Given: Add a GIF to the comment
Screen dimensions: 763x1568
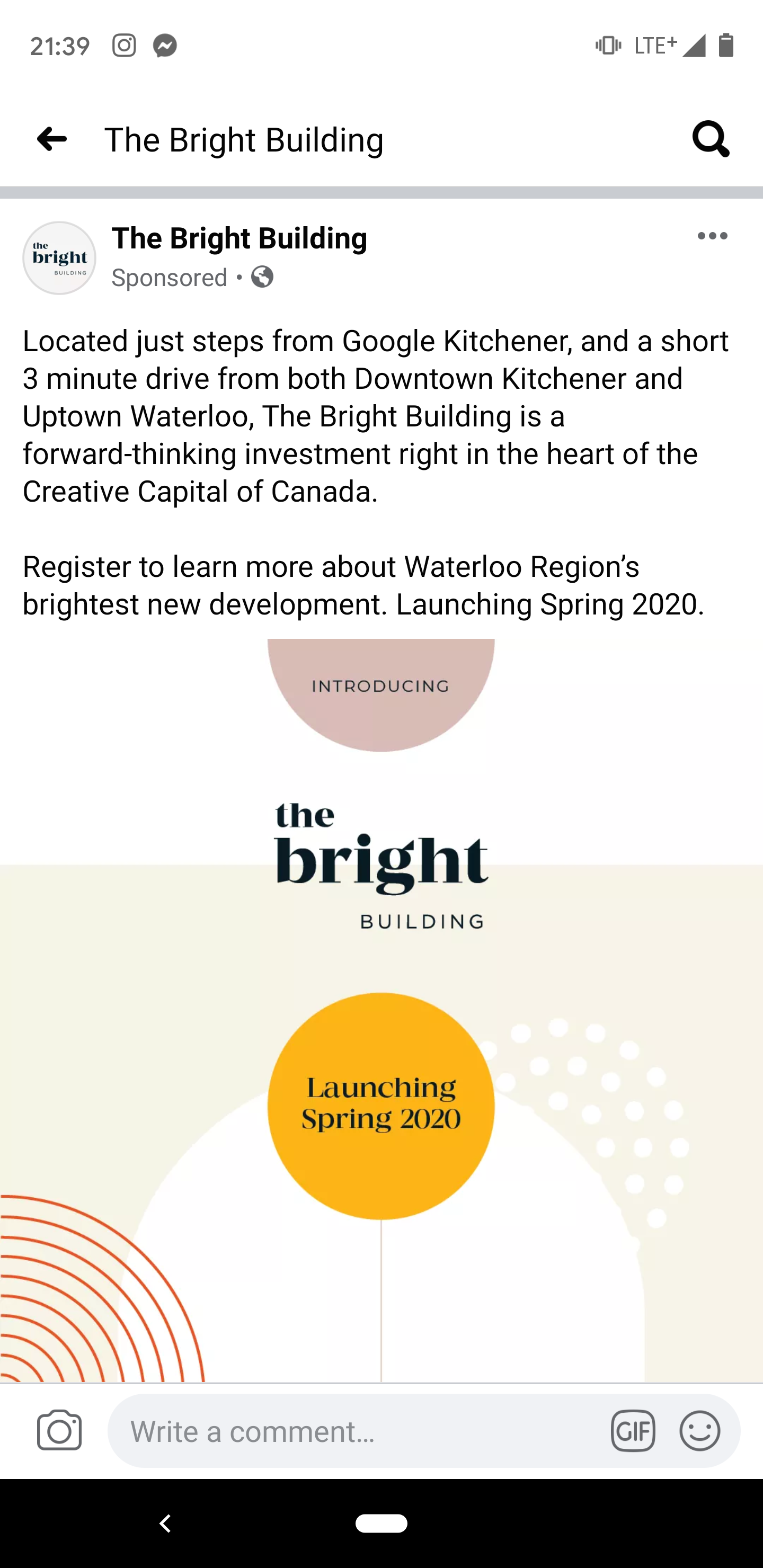Looking at the screenshot, I should [x=633, y=1431].
